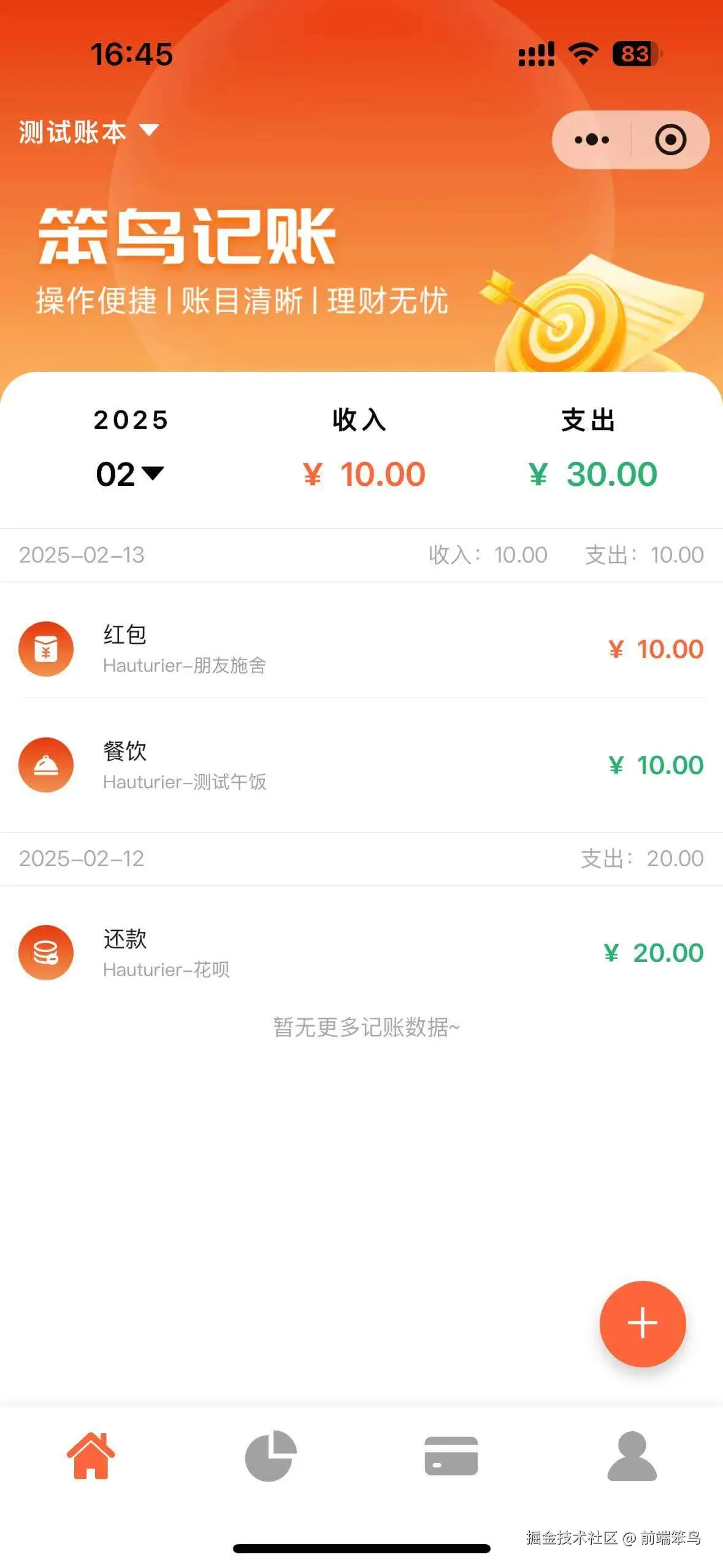Switch to the home tab

pyautogui.click(x=91, y=1455)
